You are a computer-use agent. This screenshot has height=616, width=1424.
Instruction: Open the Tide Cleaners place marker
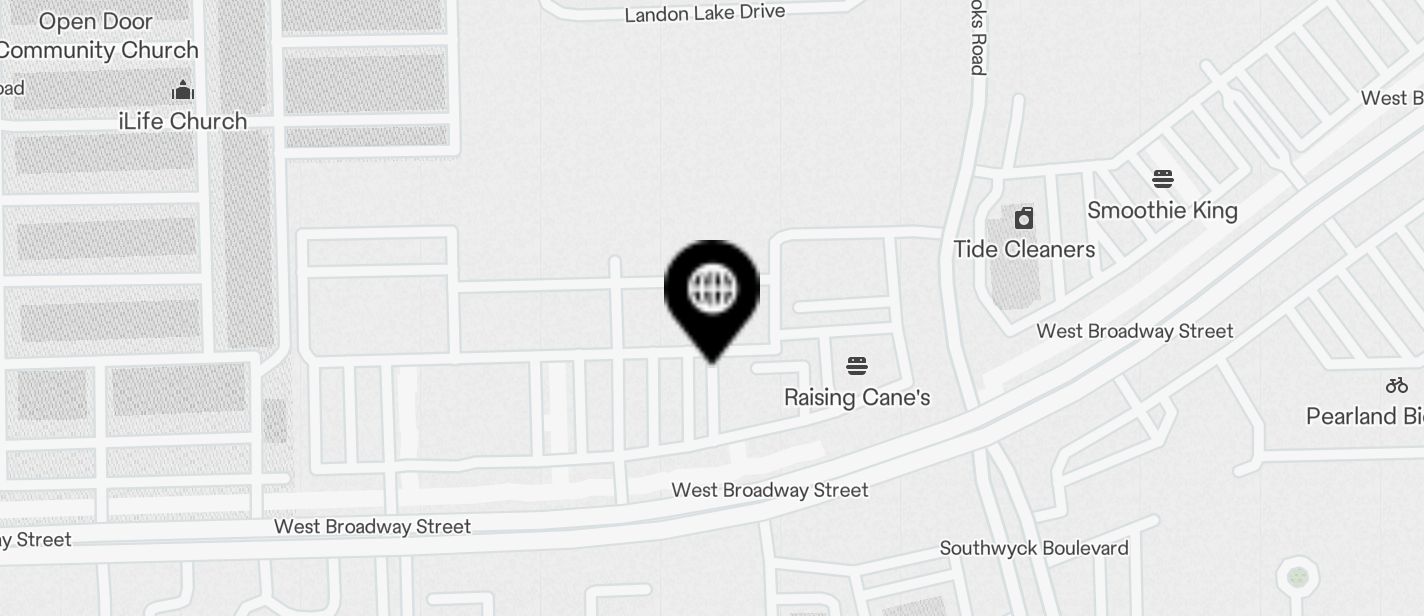coord(1024,218)
